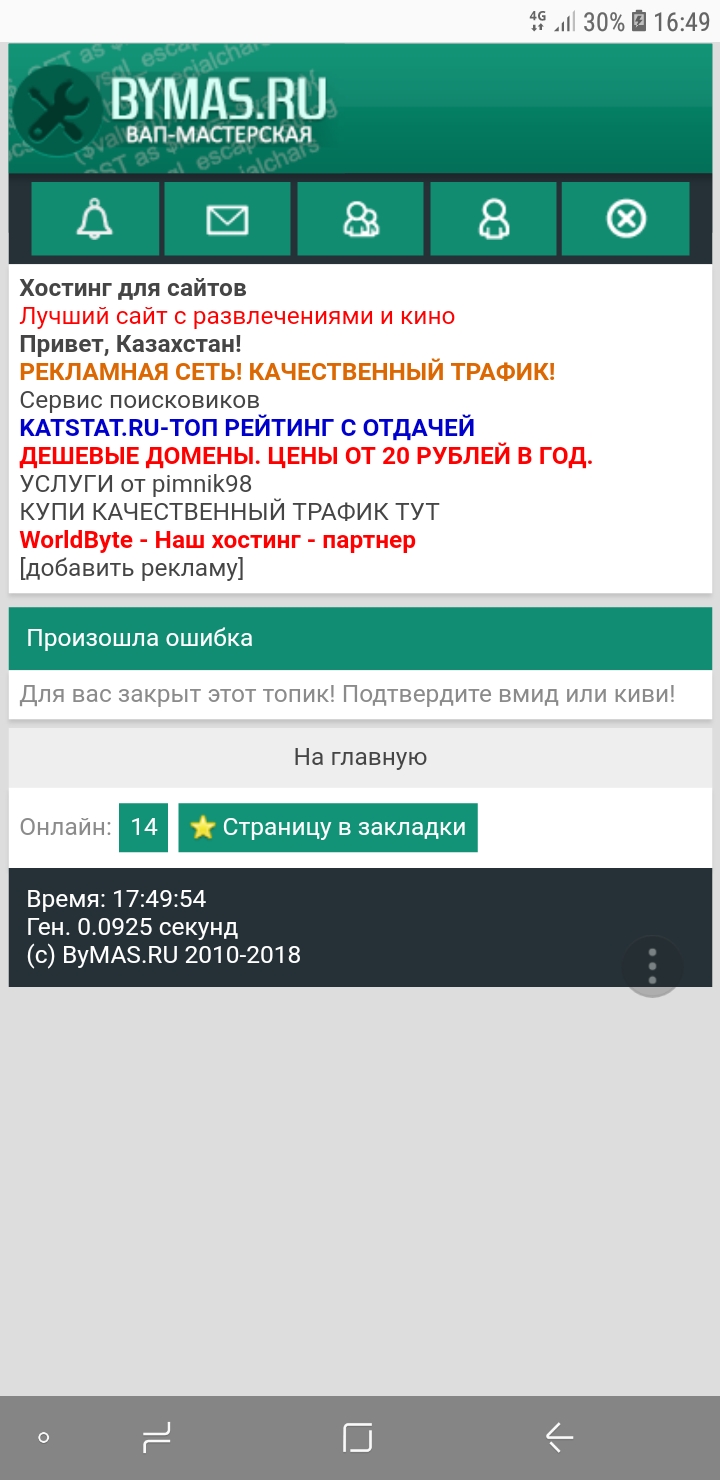This screenshot has height=1480, width=720.
Task: Open the 'ДЕШЕВЫЕ ДОМЕНЫ' link
Action: point(306,457)
